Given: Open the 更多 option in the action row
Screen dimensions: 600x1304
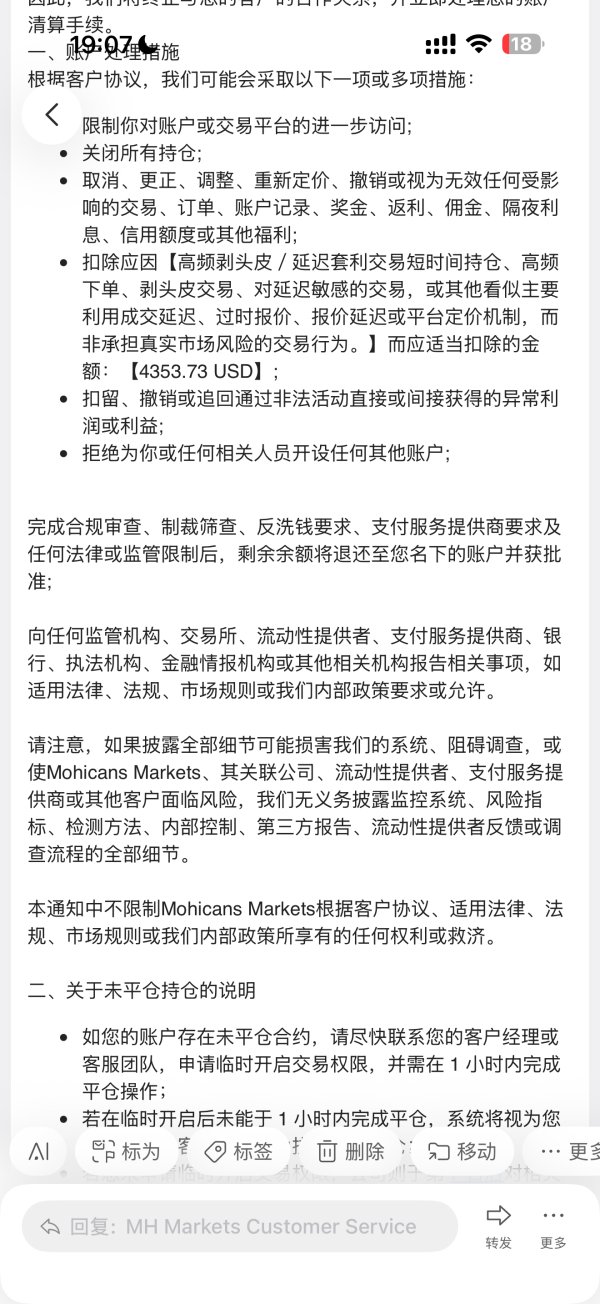Looking at the screenshot, I should click(569, 1151).
